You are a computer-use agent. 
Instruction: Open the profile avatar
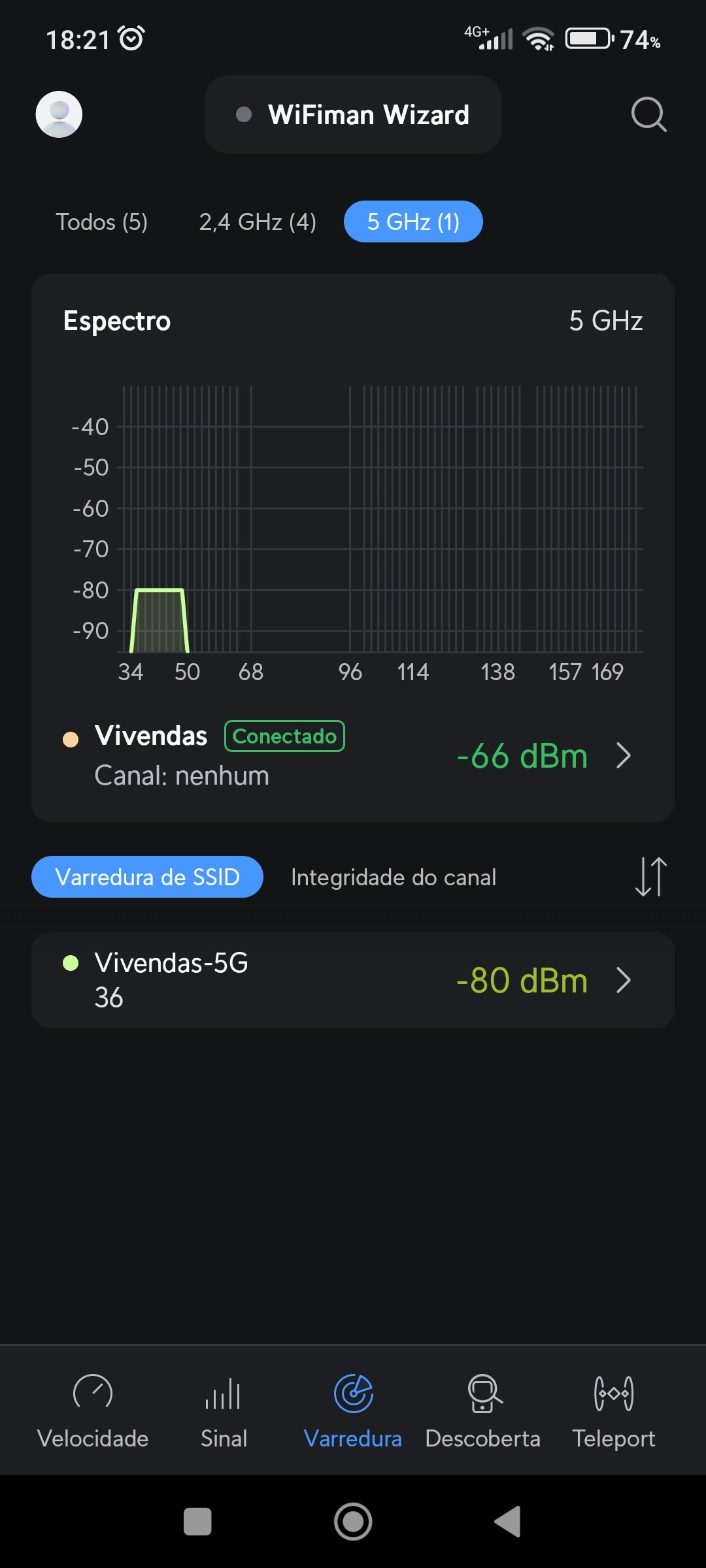pyautogui.click(x=59, y=114)
